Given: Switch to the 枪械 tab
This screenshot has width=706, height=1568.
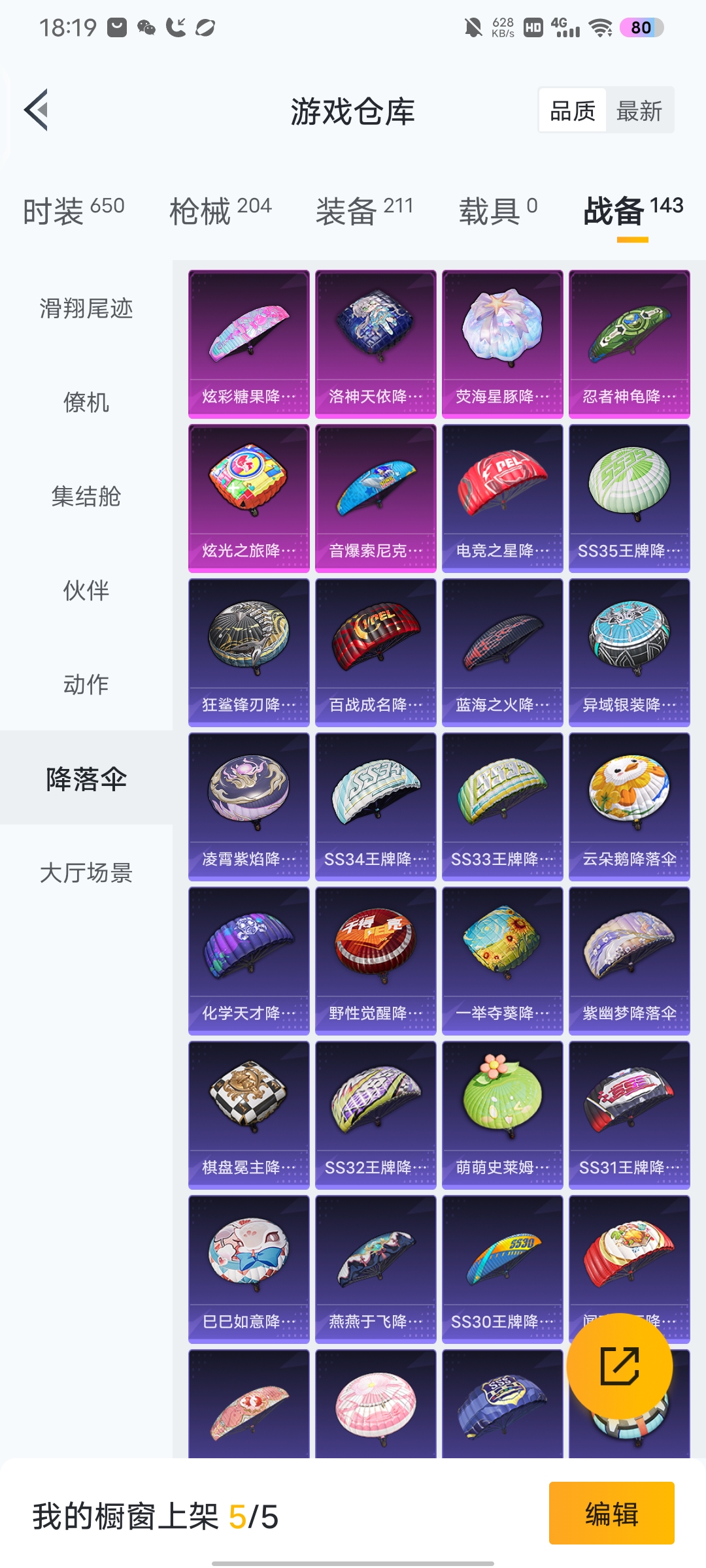Looking at the screenshot, I should pyautogui.click(x=220, y=210).
